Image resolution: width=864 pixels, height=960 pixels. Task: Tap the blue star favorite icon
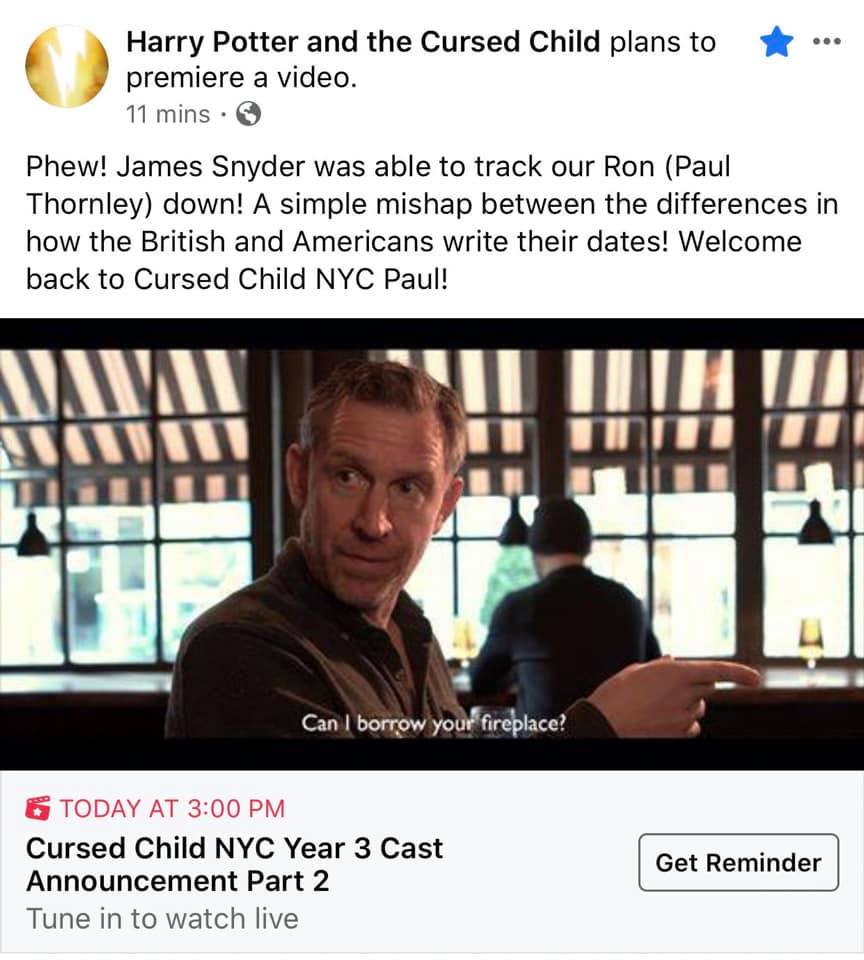pos(776,43)
